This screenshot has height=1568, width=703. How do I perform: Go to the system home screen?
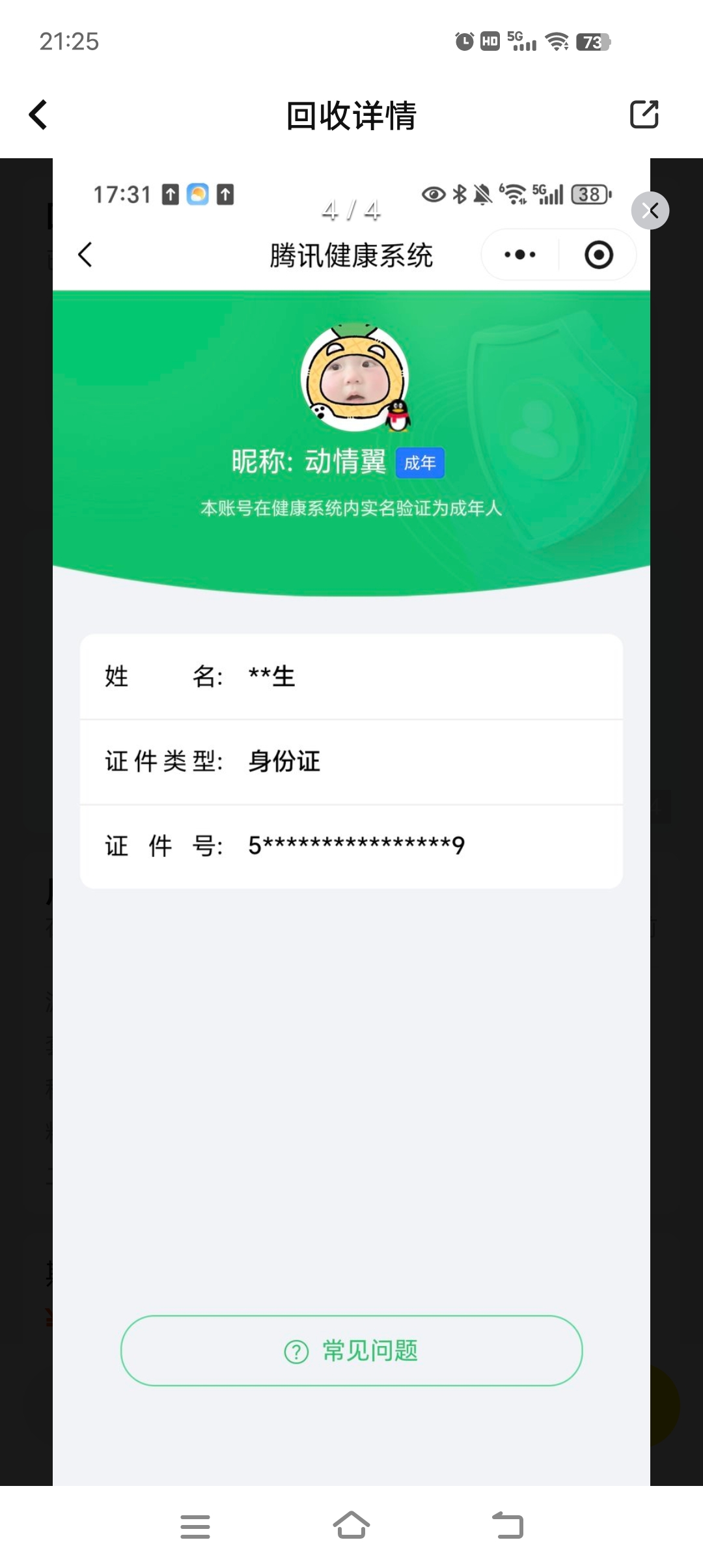[351, 1525]
